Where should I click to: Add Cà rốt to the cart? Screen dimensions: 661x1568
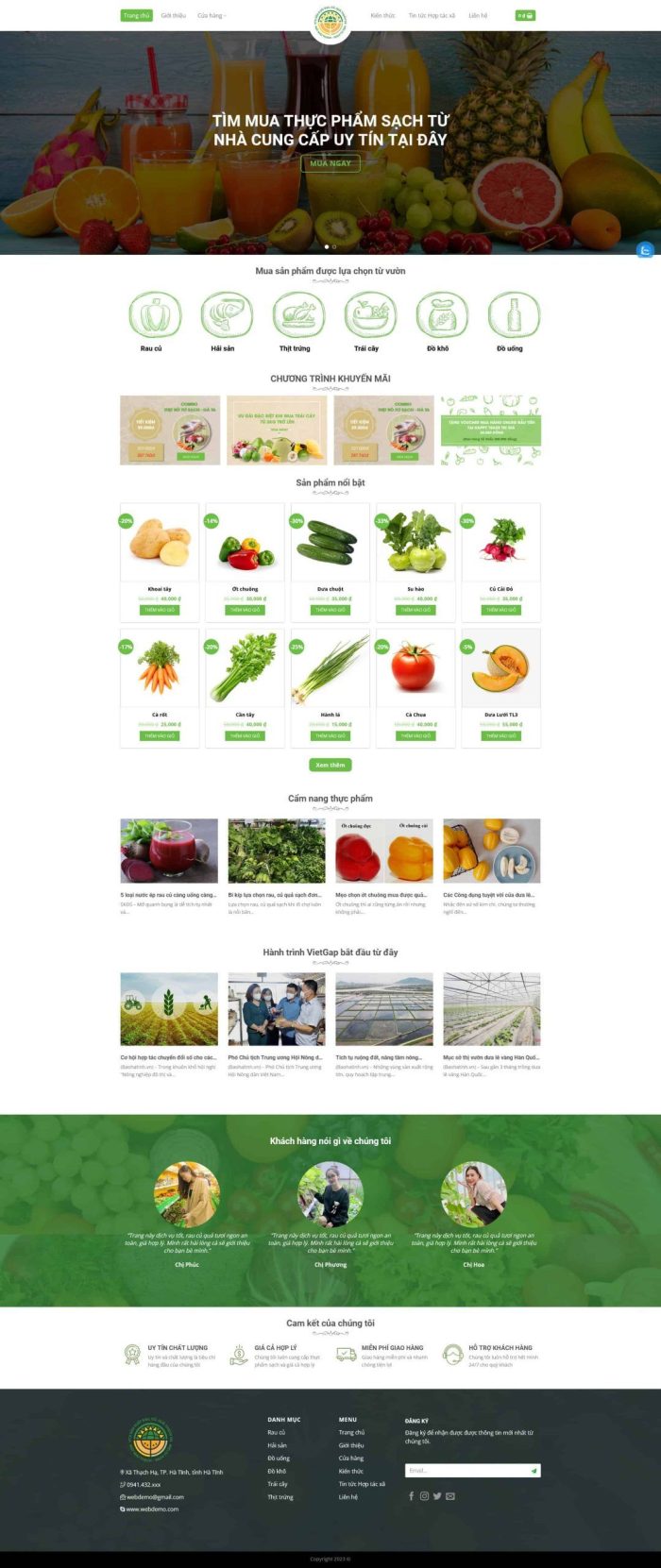coord(160,735)
